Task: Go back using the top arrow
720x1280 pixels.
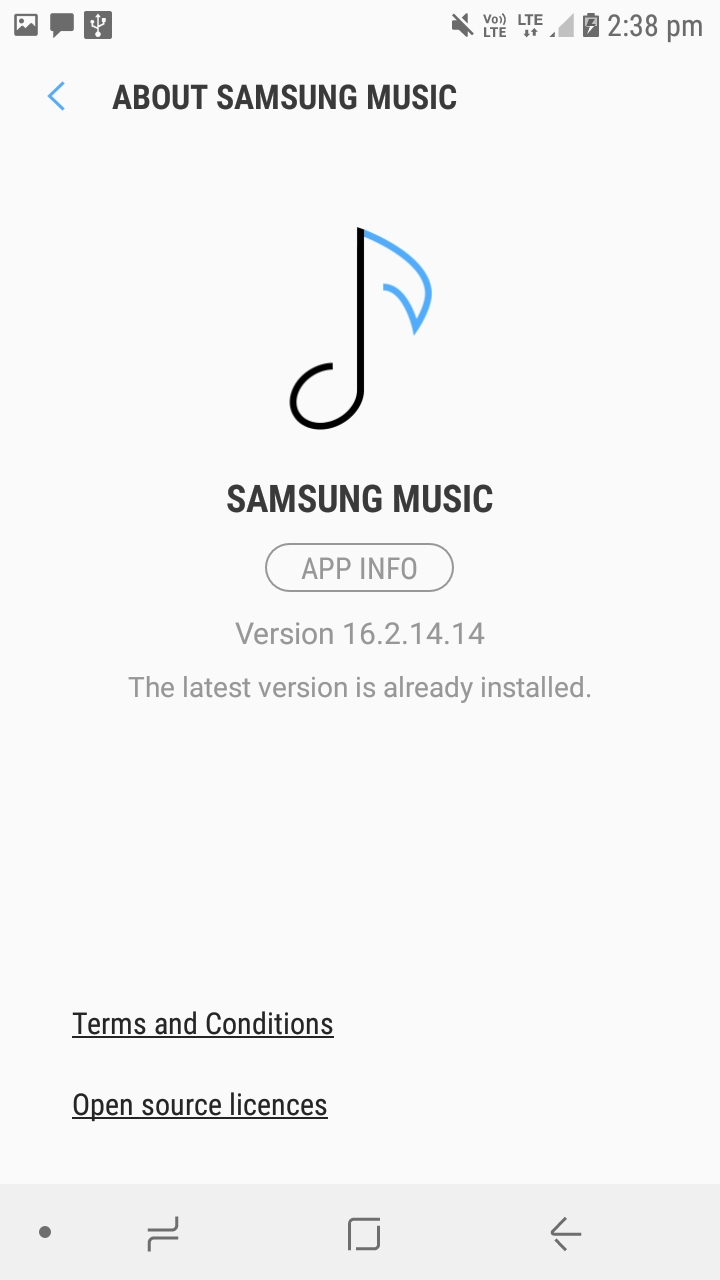Action: 56,97
